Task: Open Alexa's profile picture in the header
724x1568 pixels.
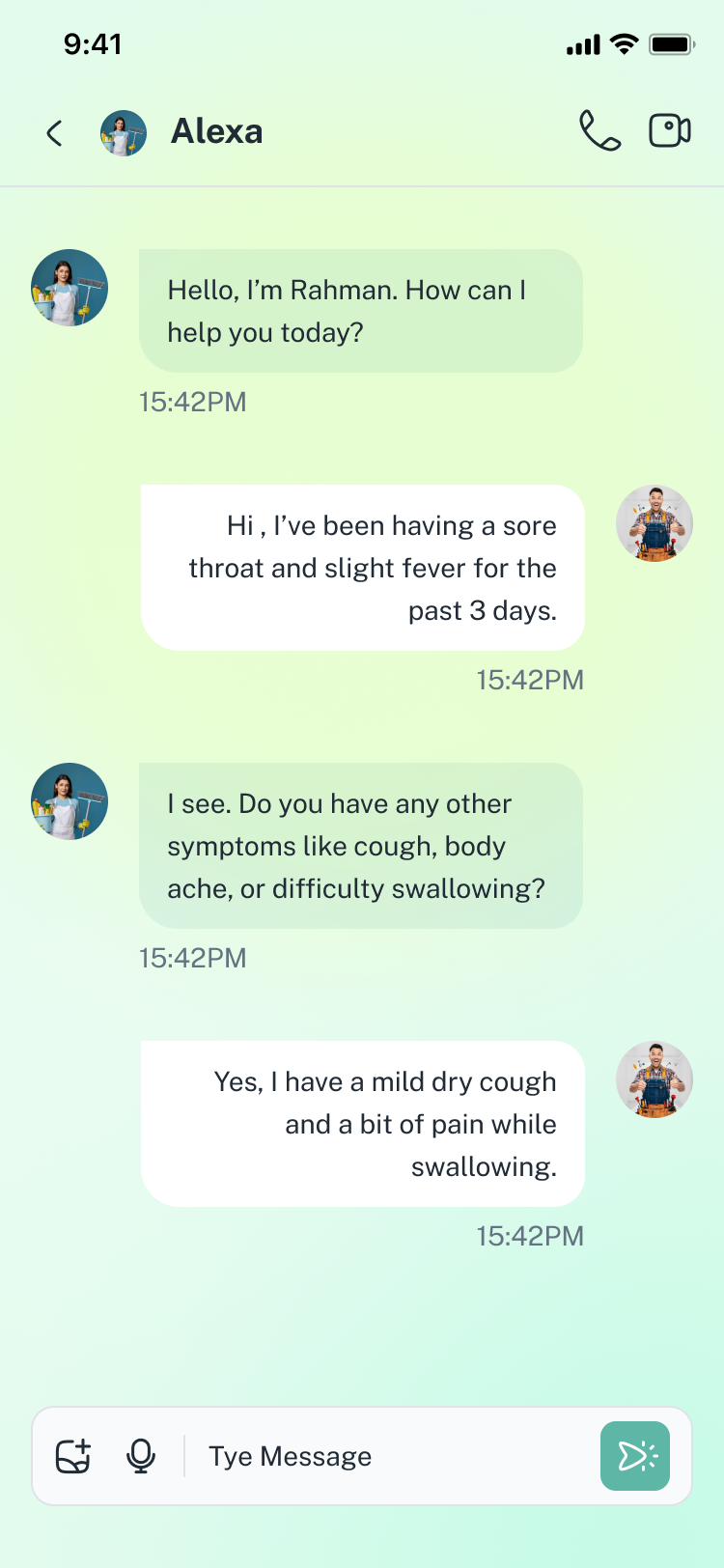Action: tap(124, 132)
